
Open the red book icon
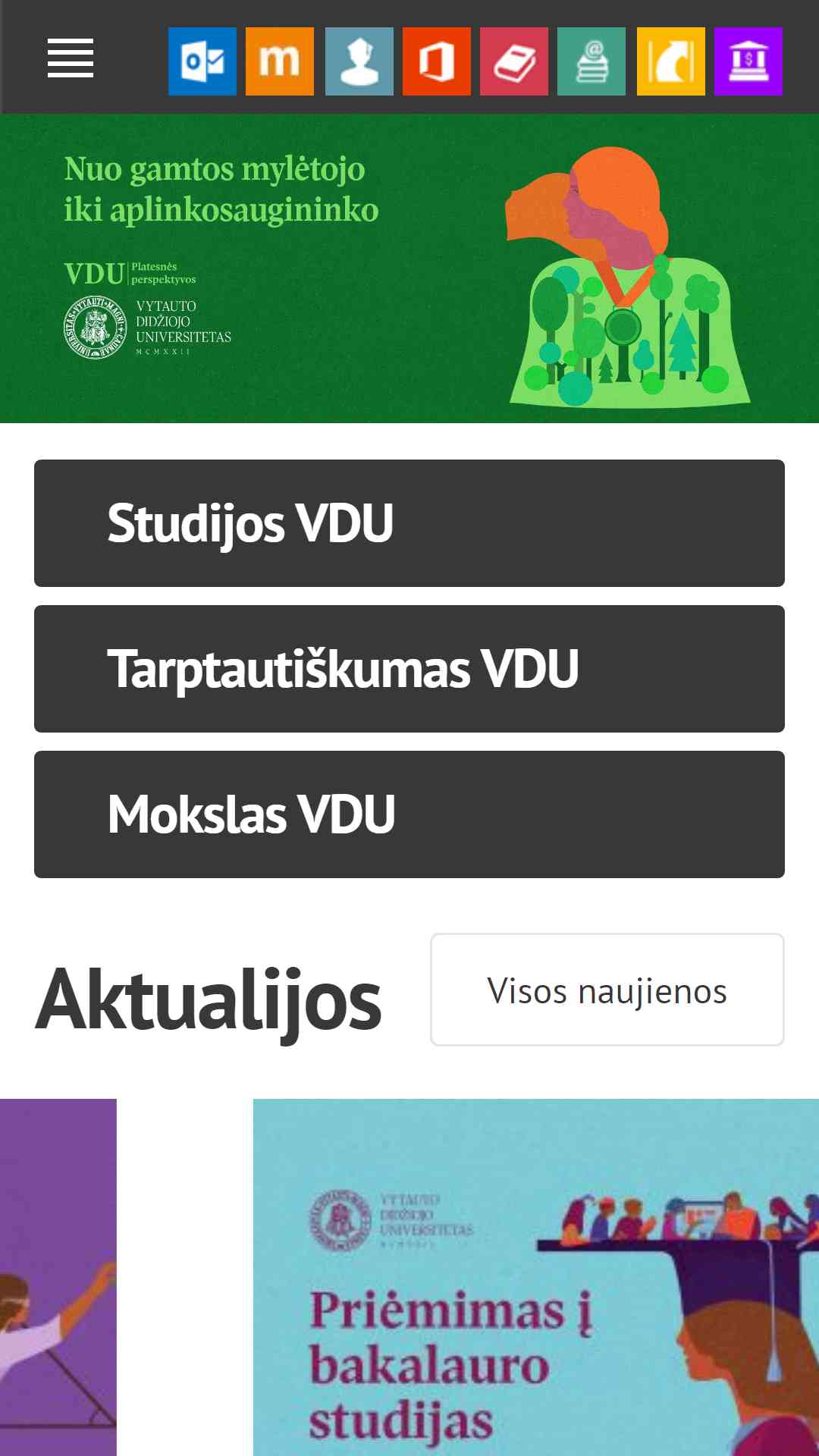coord(514,61)
